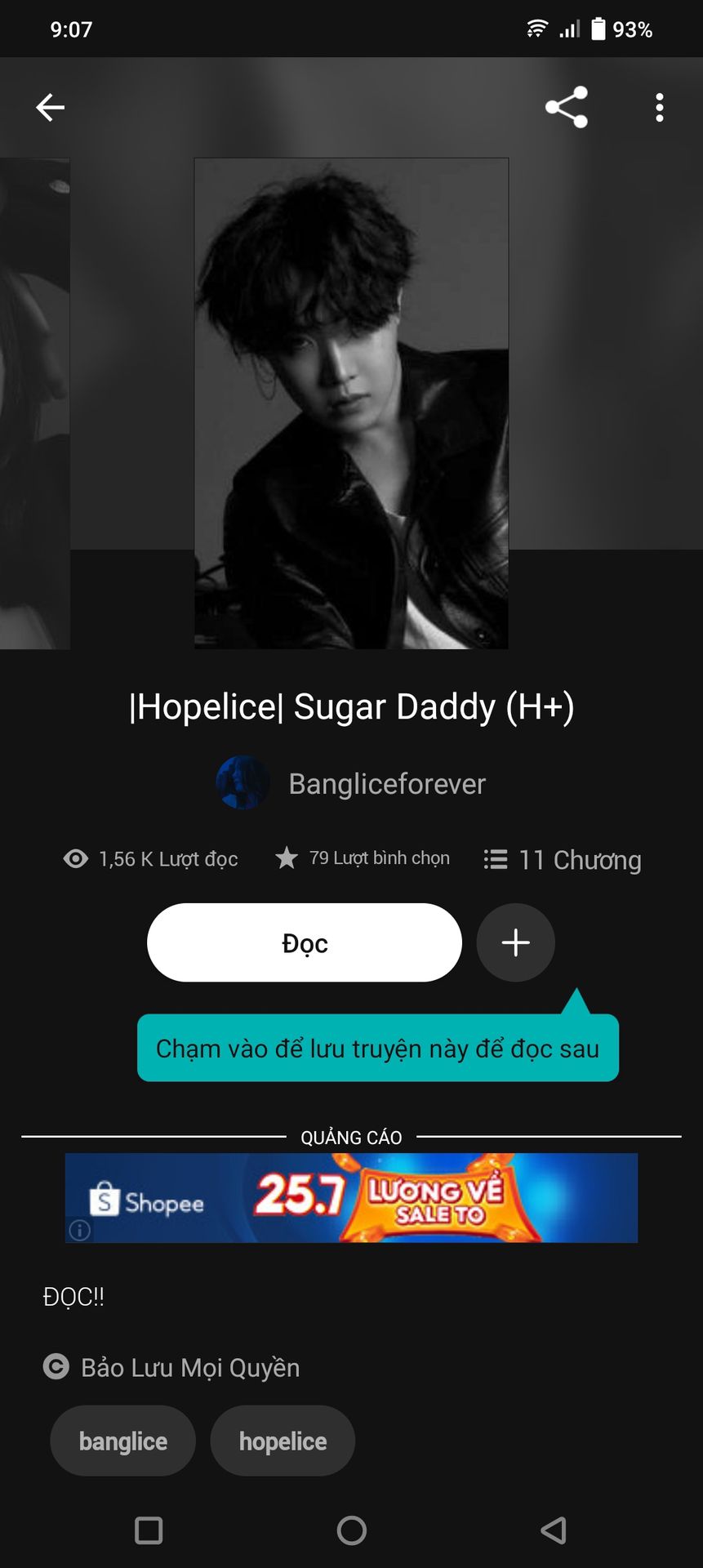Viewport: 703px width, 1568px height.
Task: Dismiss the save-for-later tooltip
Action: click(x=377, y=1048)
